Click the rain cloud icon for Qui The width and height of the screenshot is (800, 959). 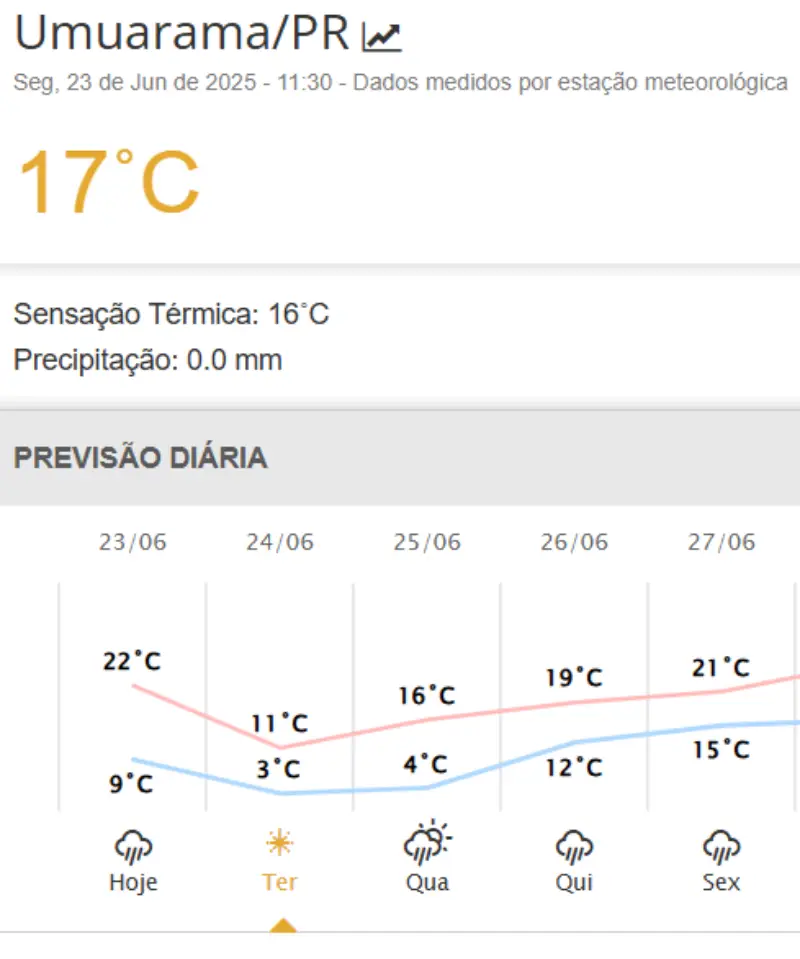(574, 847)
